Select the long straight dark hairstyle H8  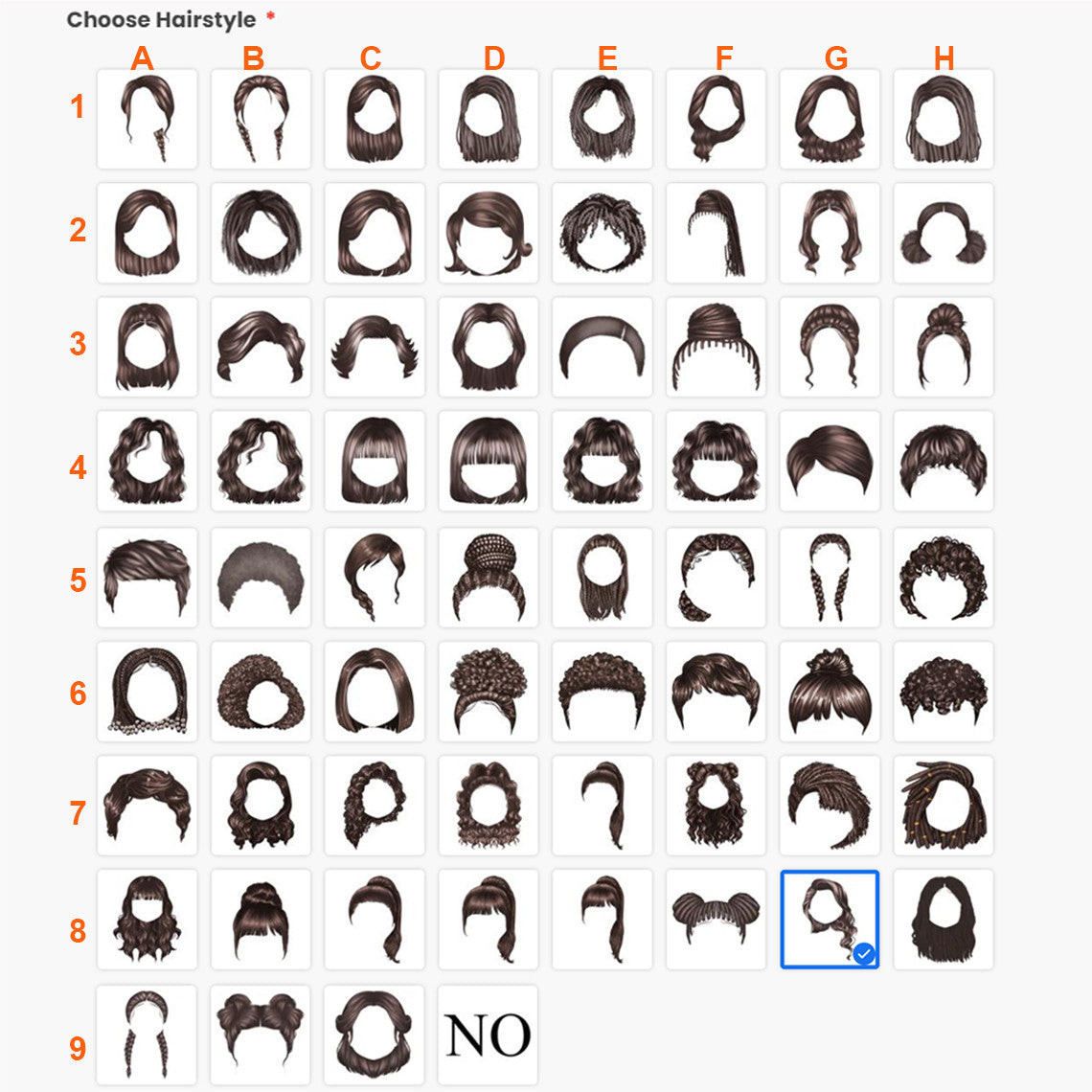944,920
